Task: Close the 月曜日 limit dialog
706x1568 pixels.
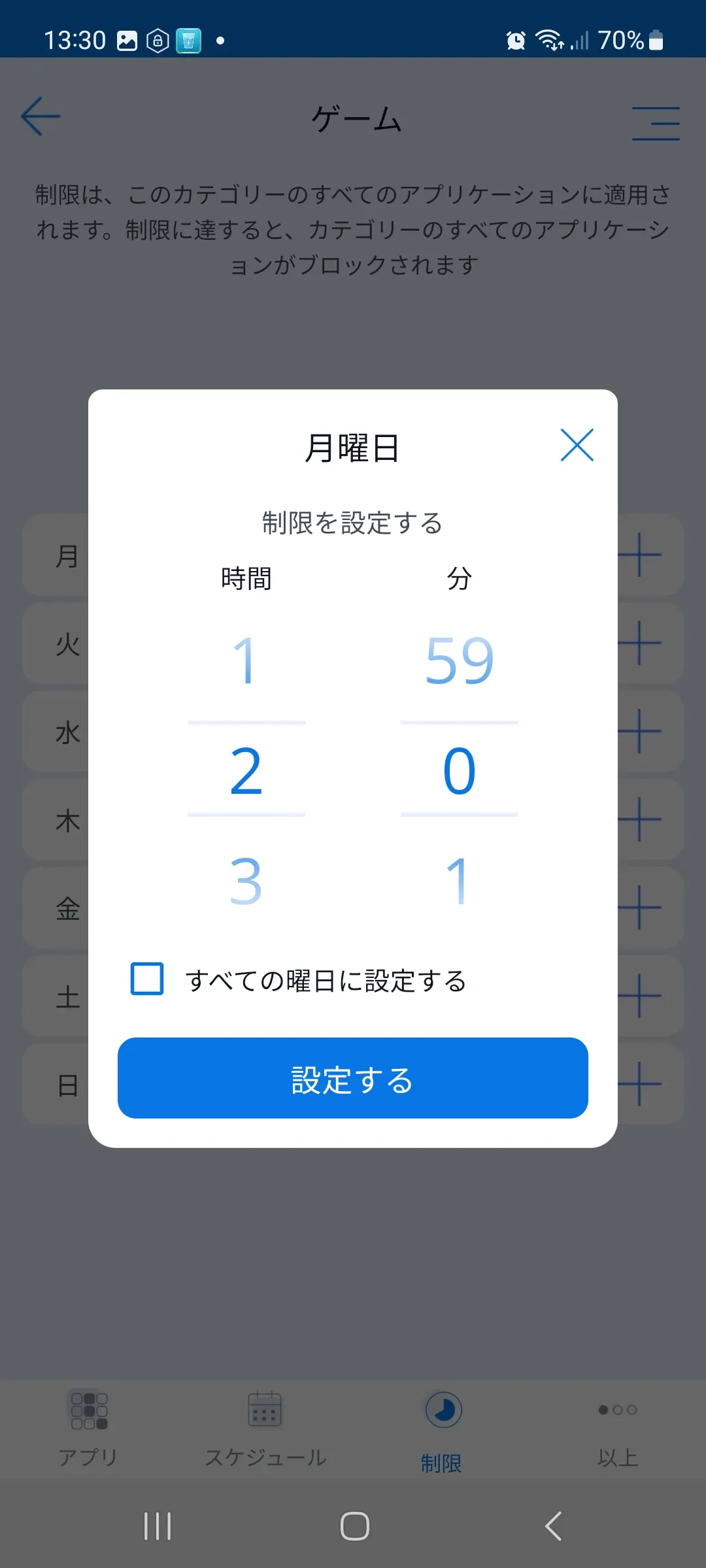Action: coord(577,446)
